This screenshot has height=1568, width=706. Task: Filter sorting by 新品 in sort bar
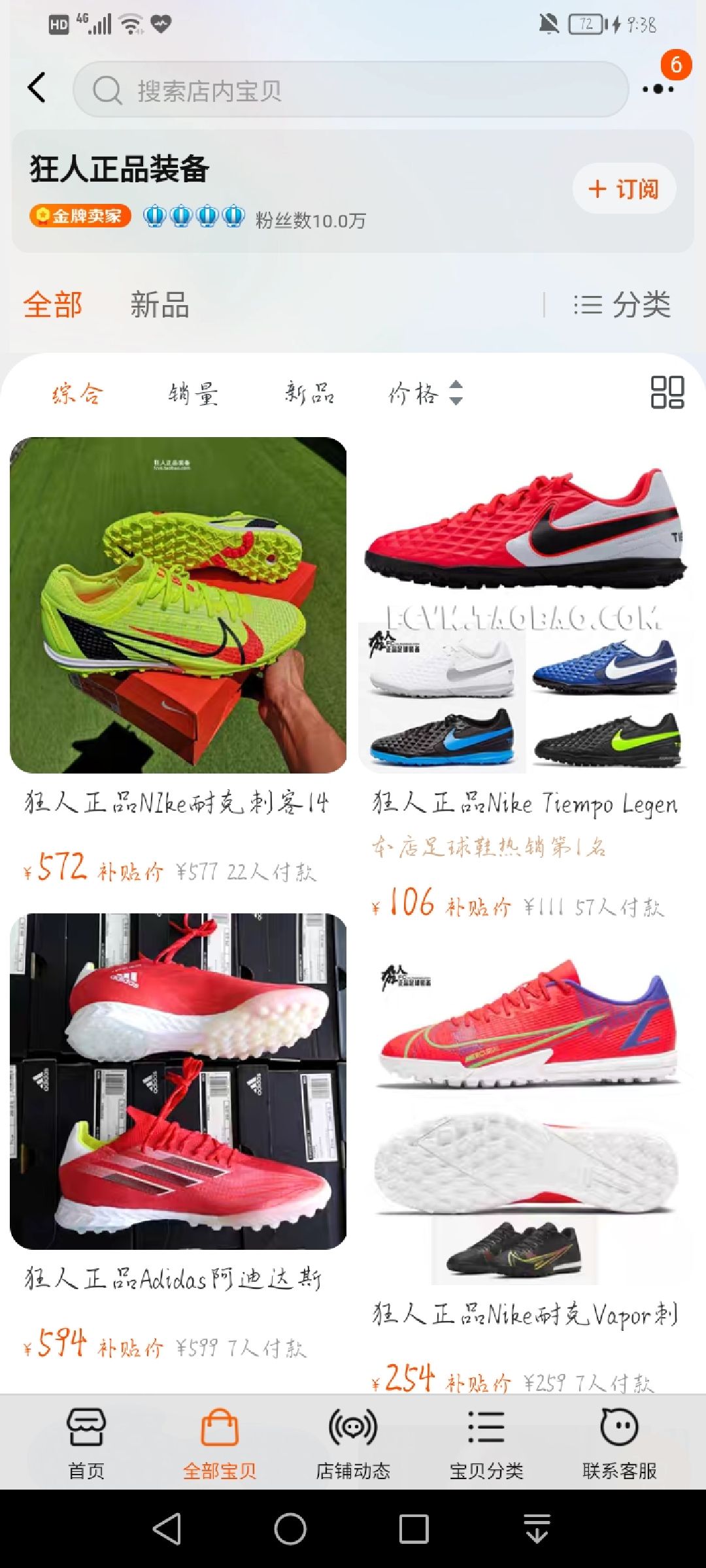click(309, 393)
